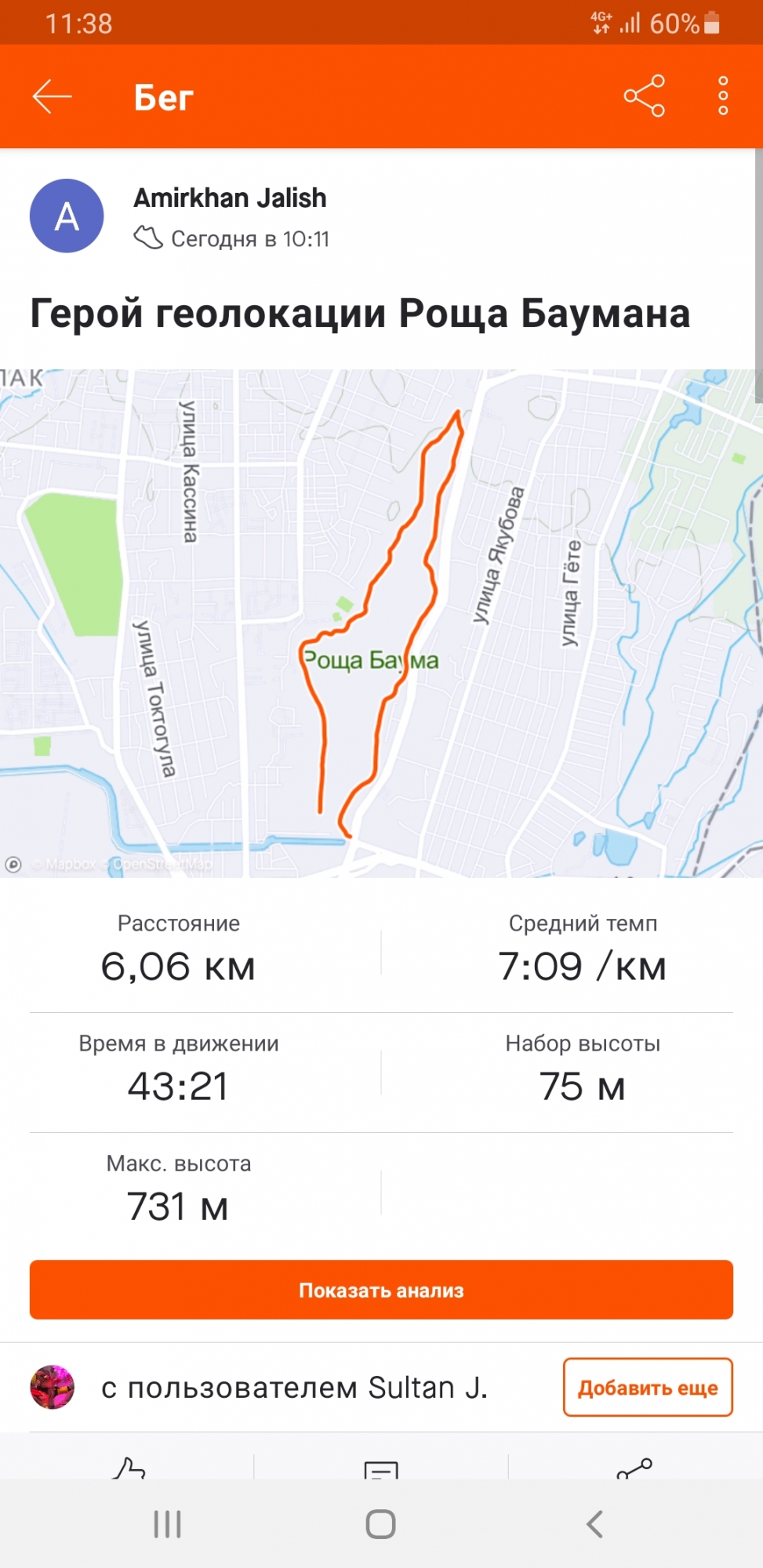Viewport: 763px width, 1568px height.
Task: Open the three-dot overflow menu
Action: click(x=723, y=96)
